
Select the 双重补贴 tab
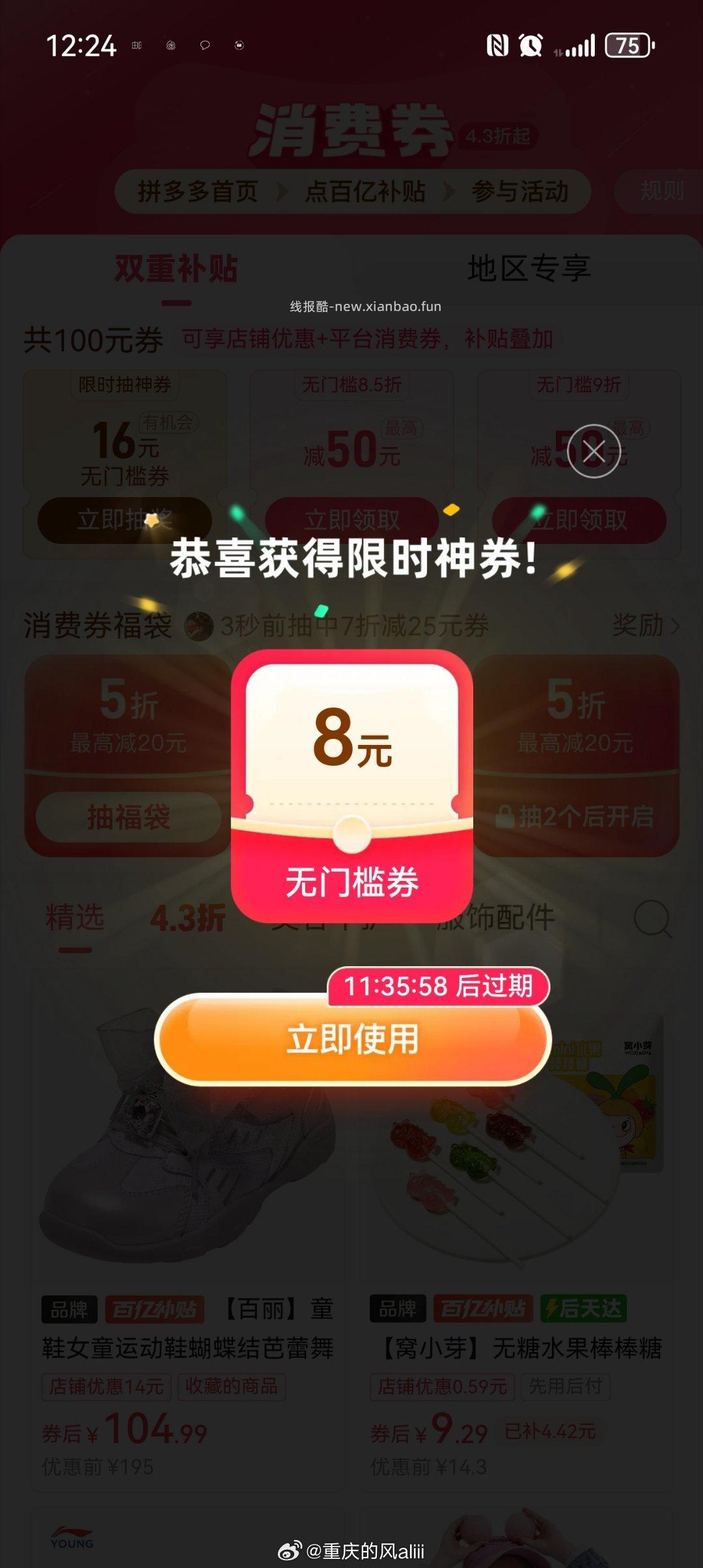[x=176, y=267]
